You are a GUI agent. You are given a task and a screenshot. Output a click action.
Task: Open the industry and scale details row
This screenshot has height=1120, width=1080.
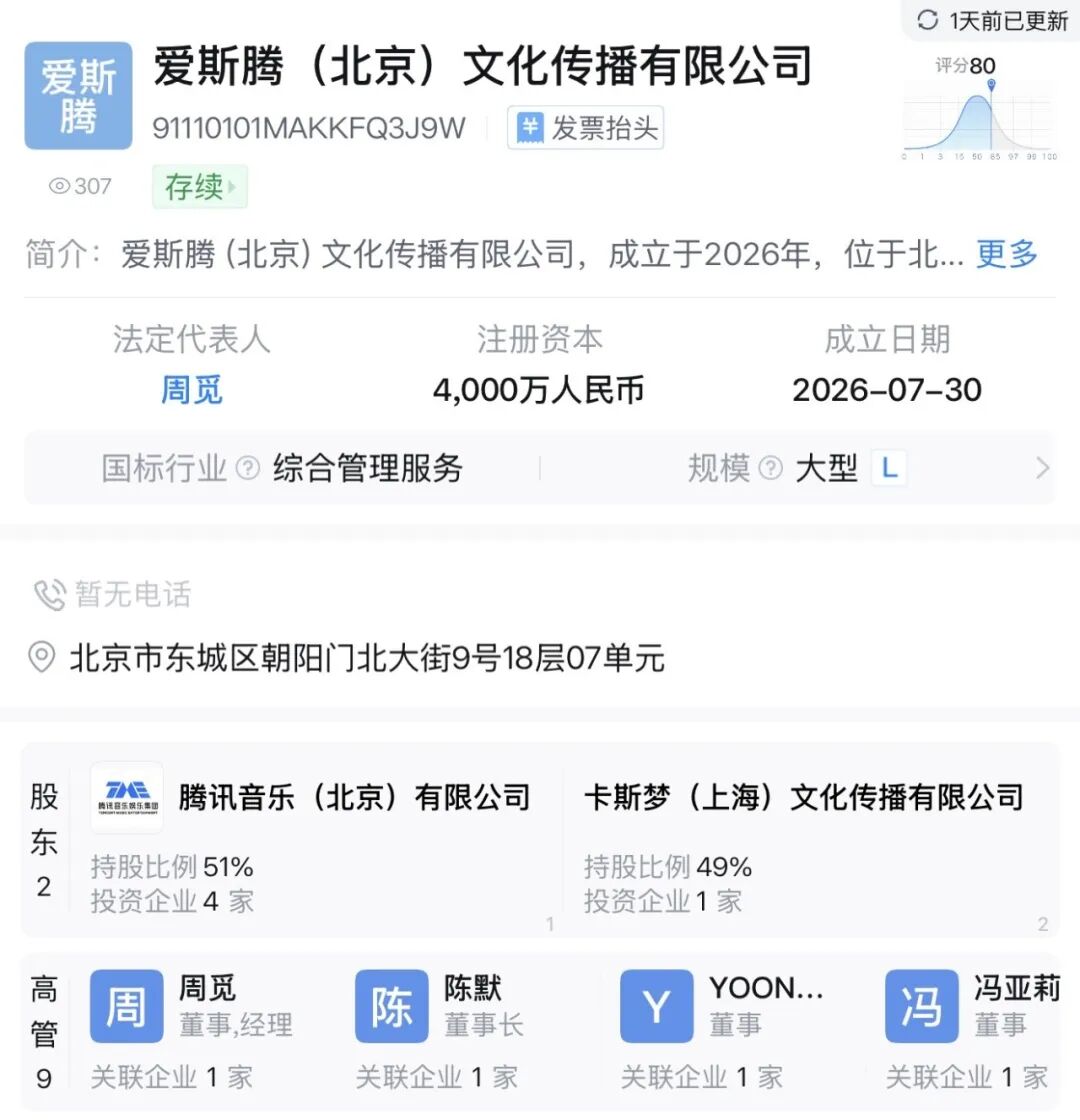point(540,469)
